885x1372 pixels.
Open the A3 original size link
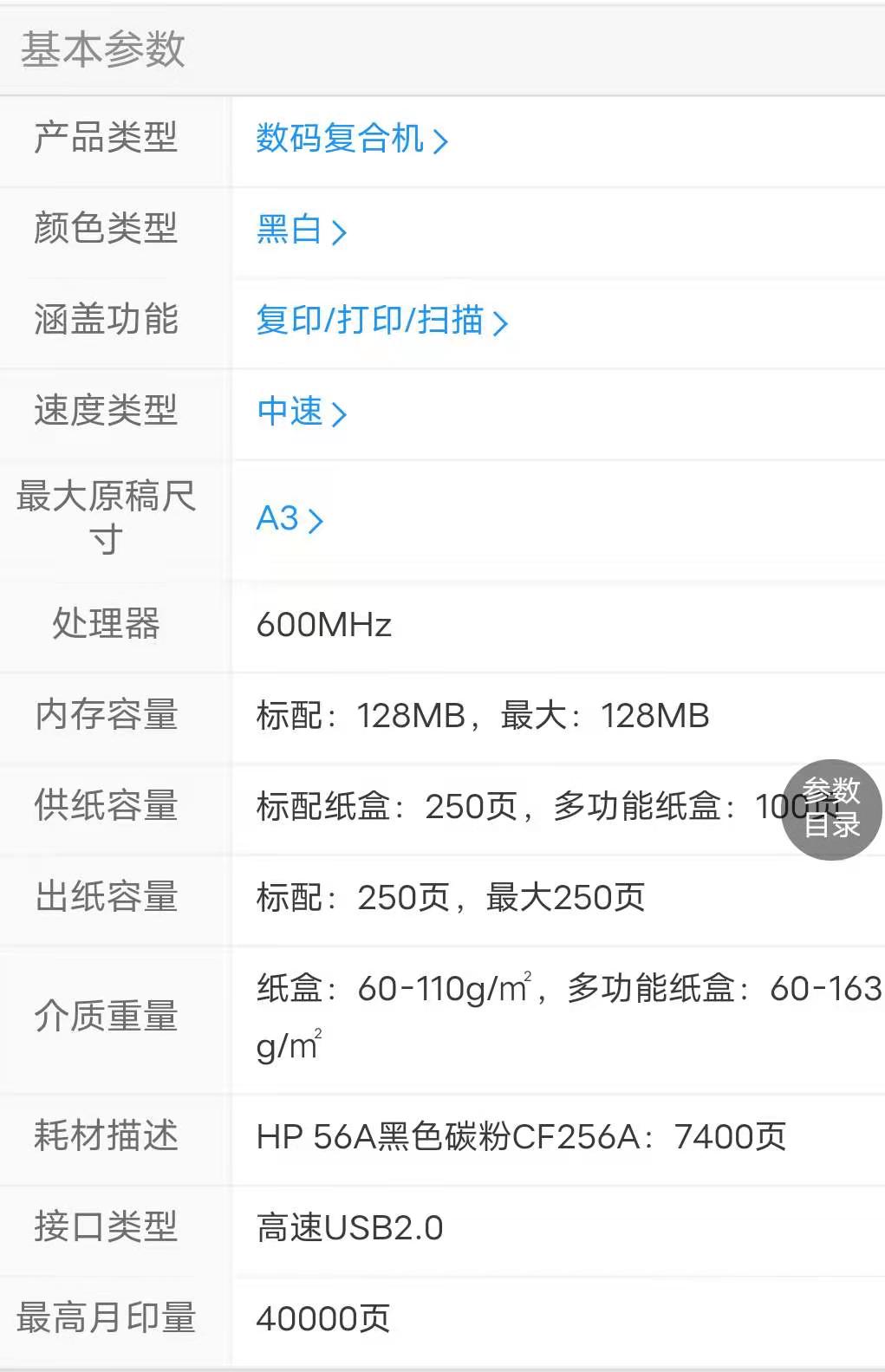(x=289, y=519)
